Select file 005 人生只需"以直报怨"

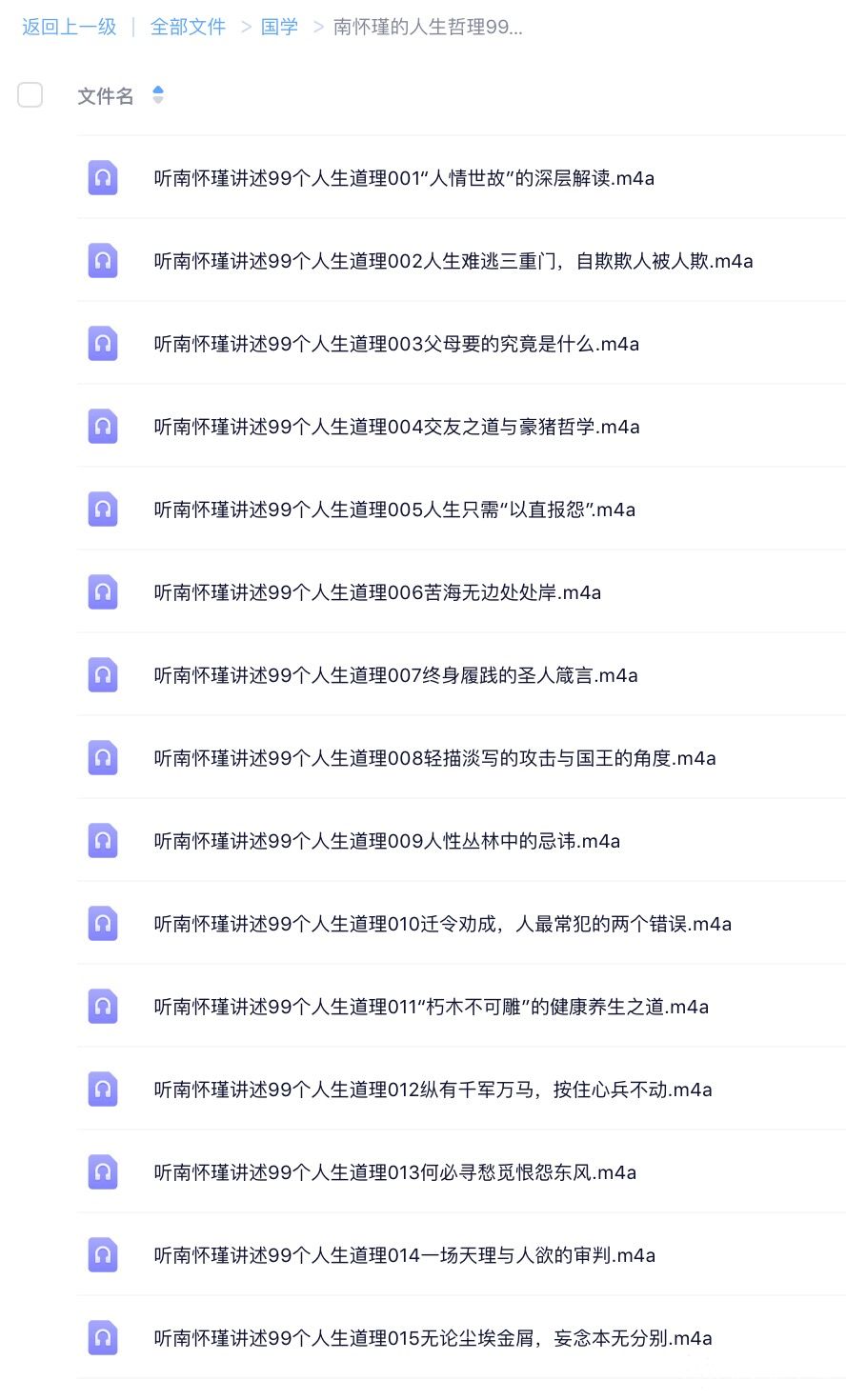coord(394,510)
